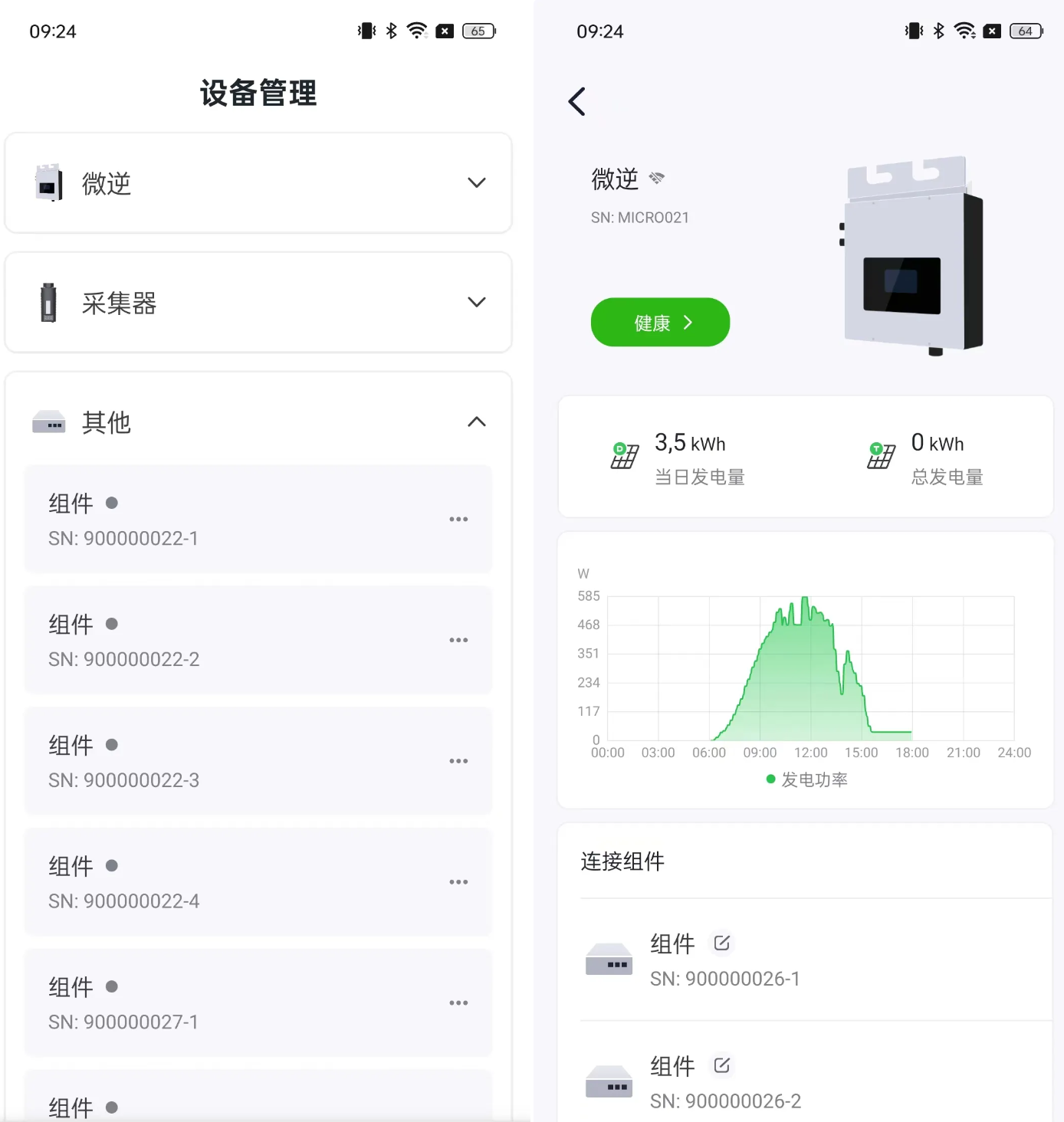Open more options for SN 900000022-1
1064x1122 pixels.
[x=458, y=519]
